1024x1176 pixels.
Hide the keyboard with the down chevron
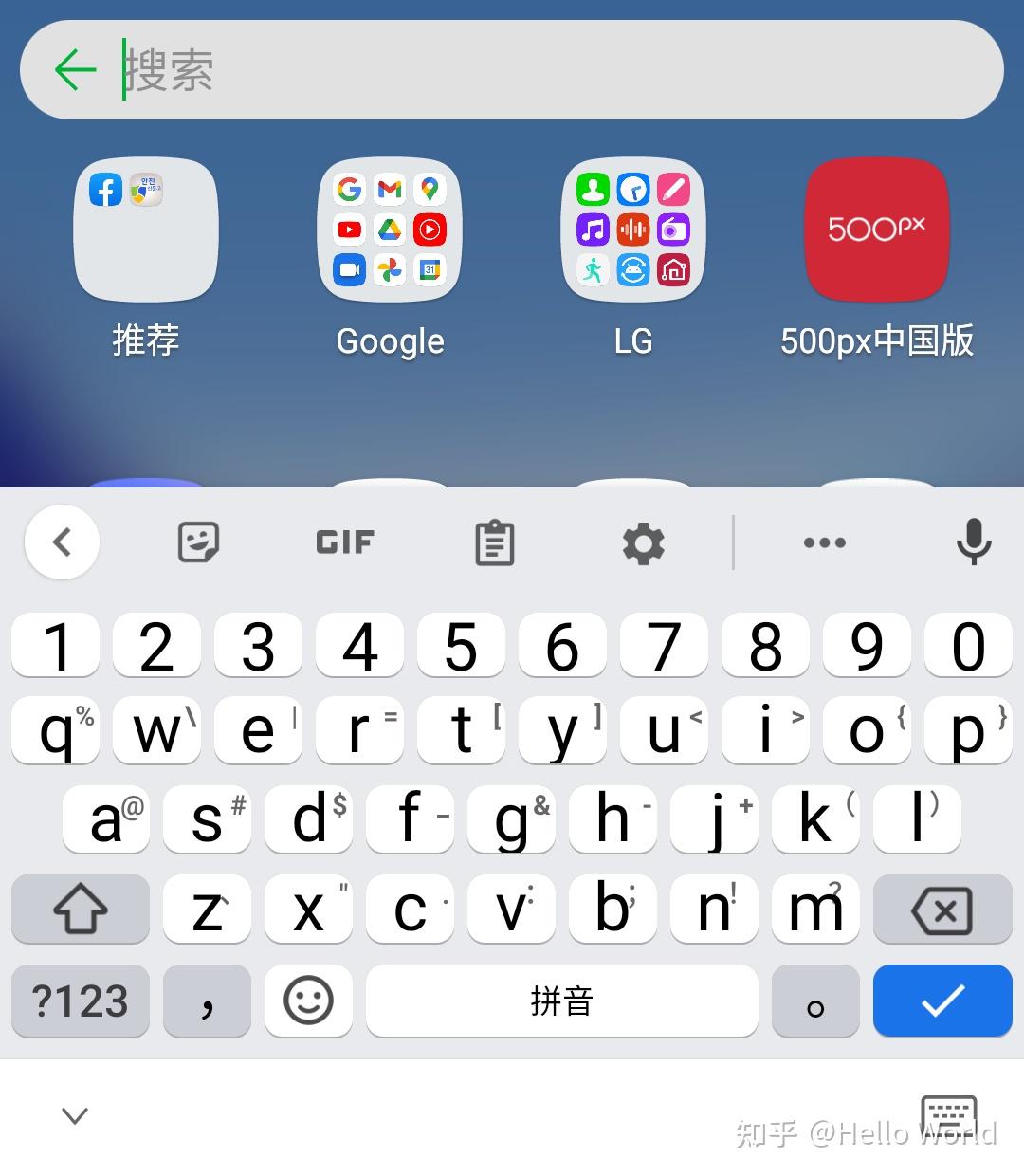(75, 1115)
